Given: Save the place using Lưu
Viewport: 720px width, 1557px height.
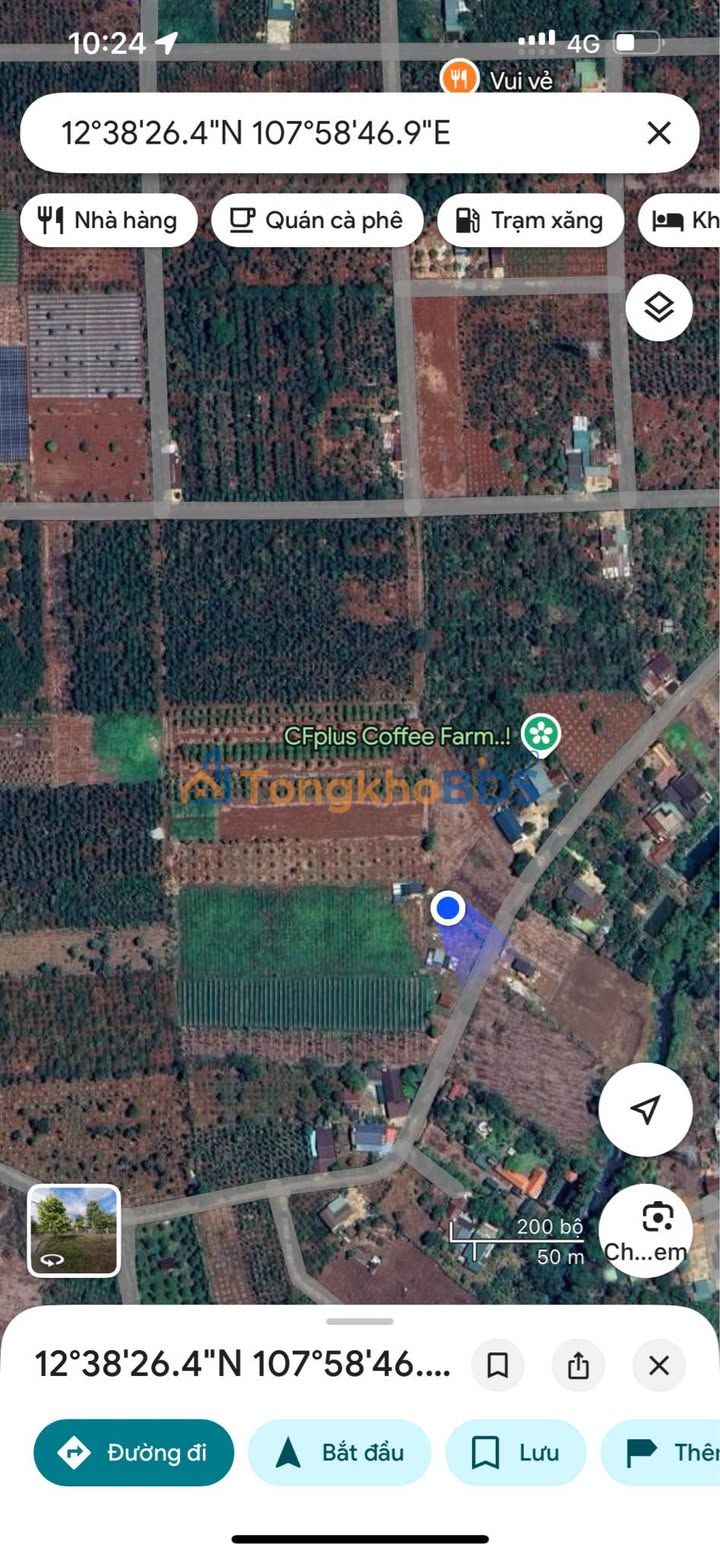Looking at the screenshot, I should (515, 1452).
